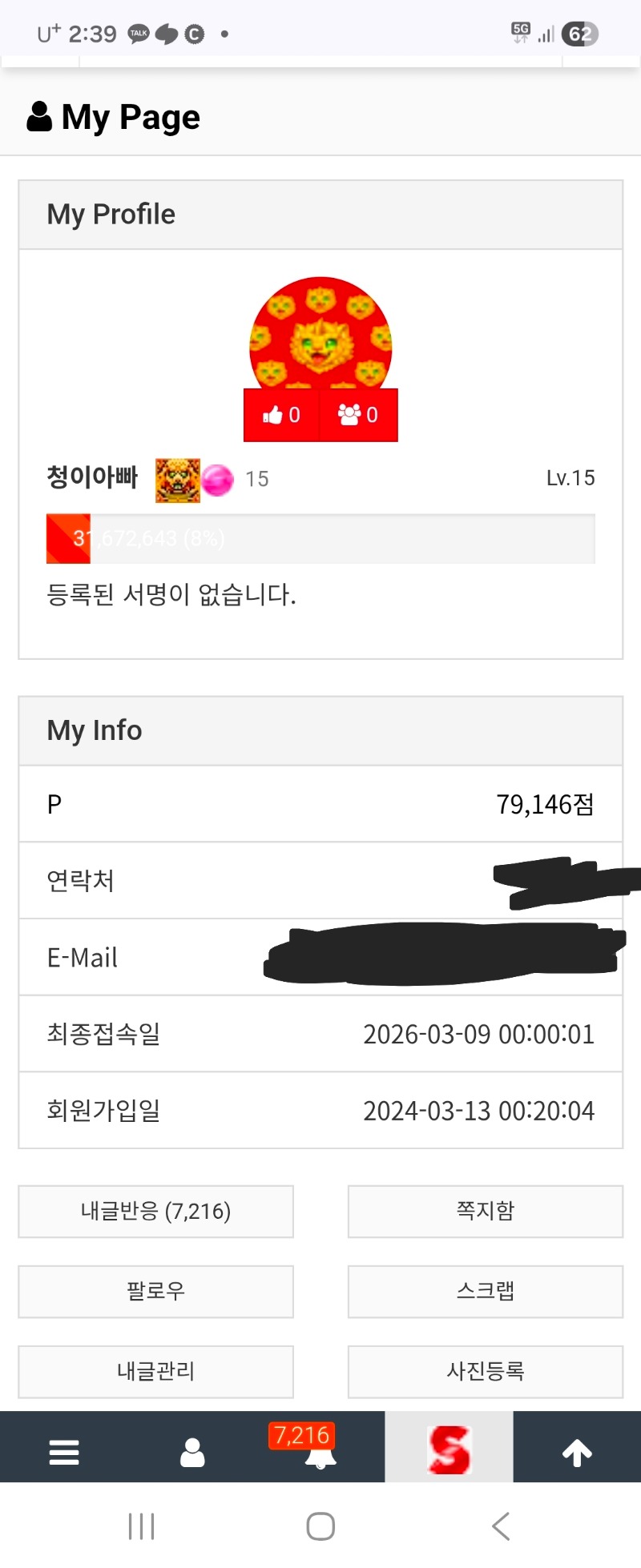
Task: Open 스크랩 scraps
Action: [x=485, y=1291]
